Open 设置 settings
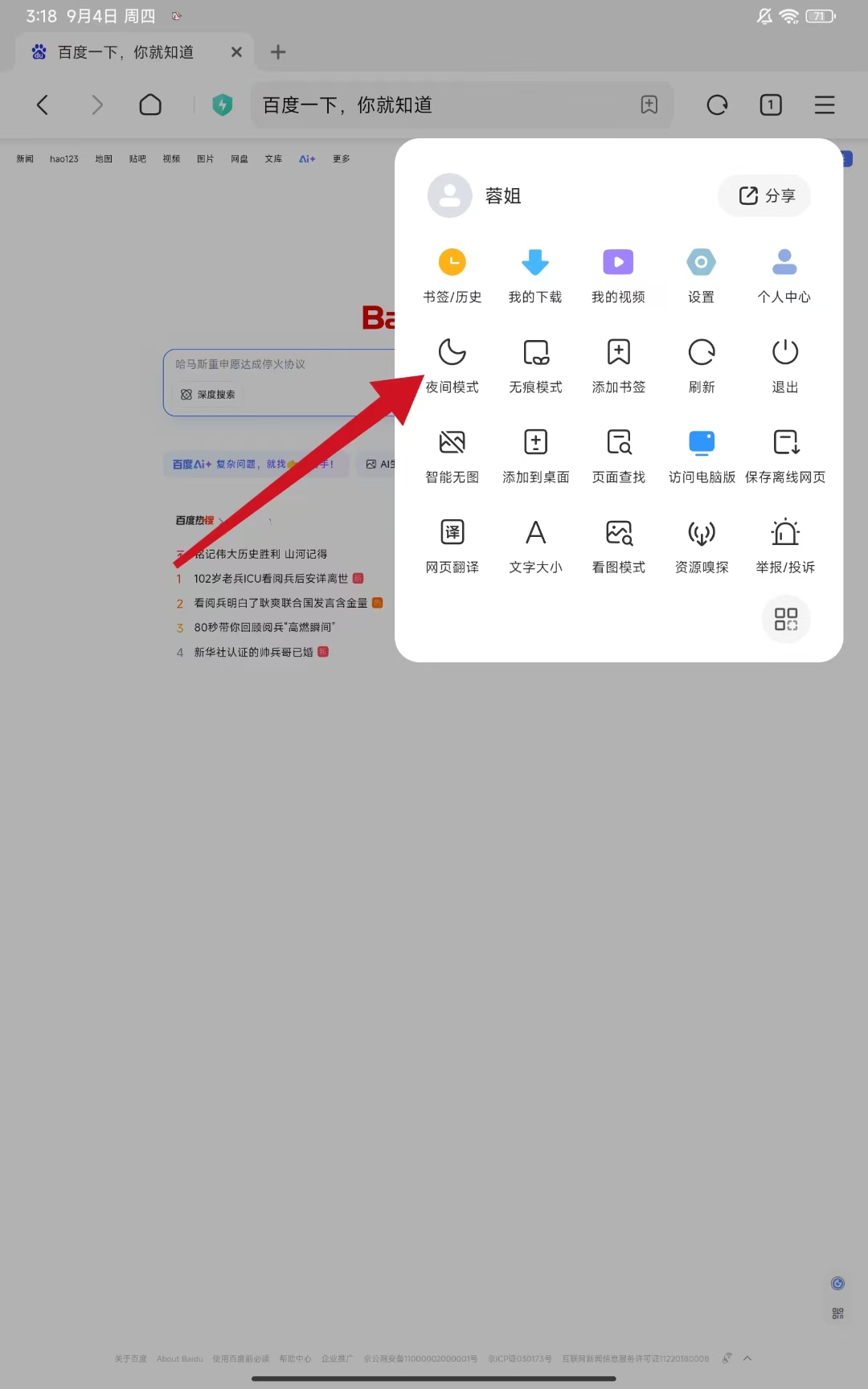The width and height of the screenshot is (868, 1389). [x=702, y=276]
